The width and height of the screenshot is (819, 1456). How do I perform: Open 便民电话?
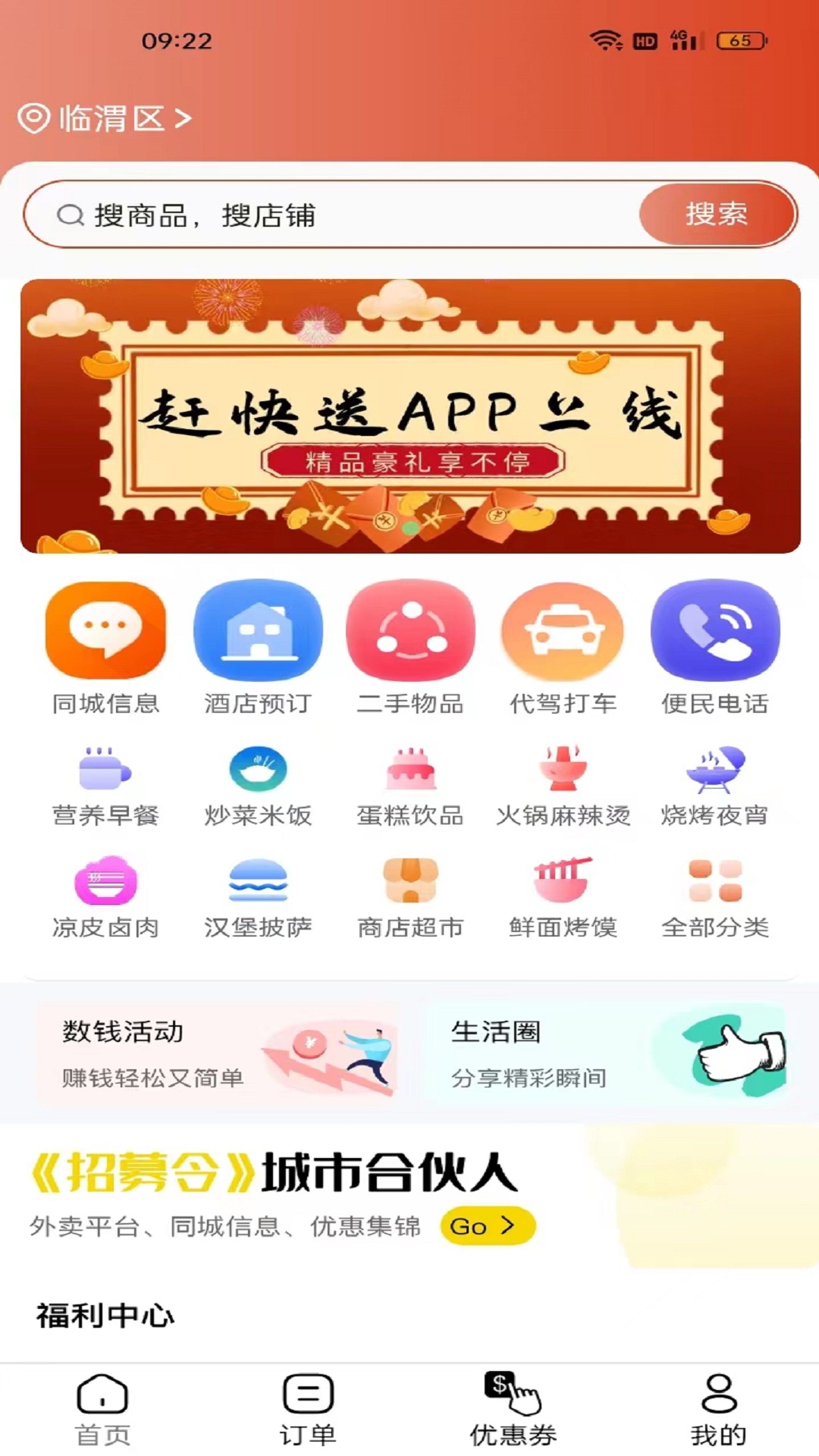(x=714, y=648)
